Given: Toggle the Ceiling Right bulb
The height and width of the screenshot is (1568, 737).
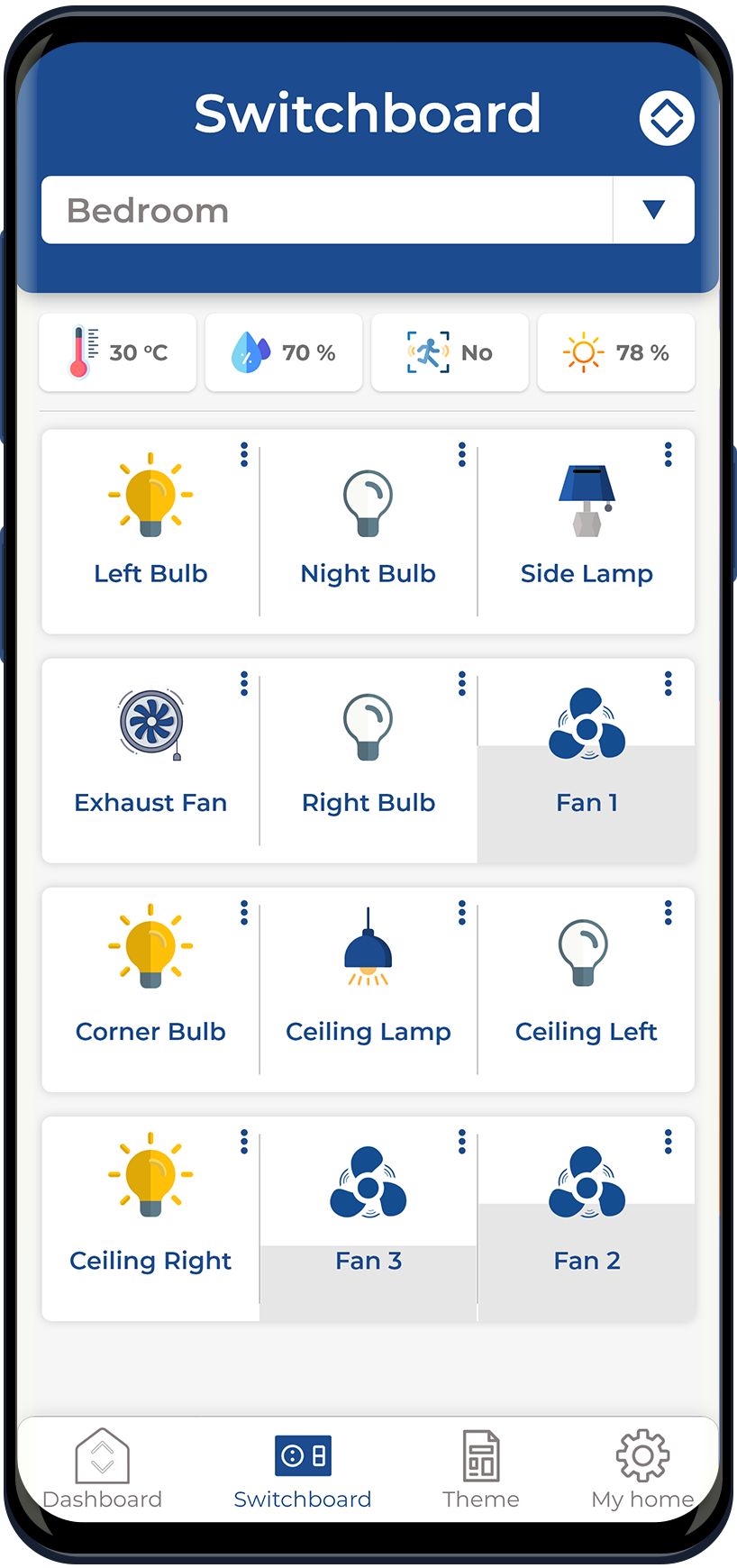Looking at the screenshot, I should point(150,1209).
